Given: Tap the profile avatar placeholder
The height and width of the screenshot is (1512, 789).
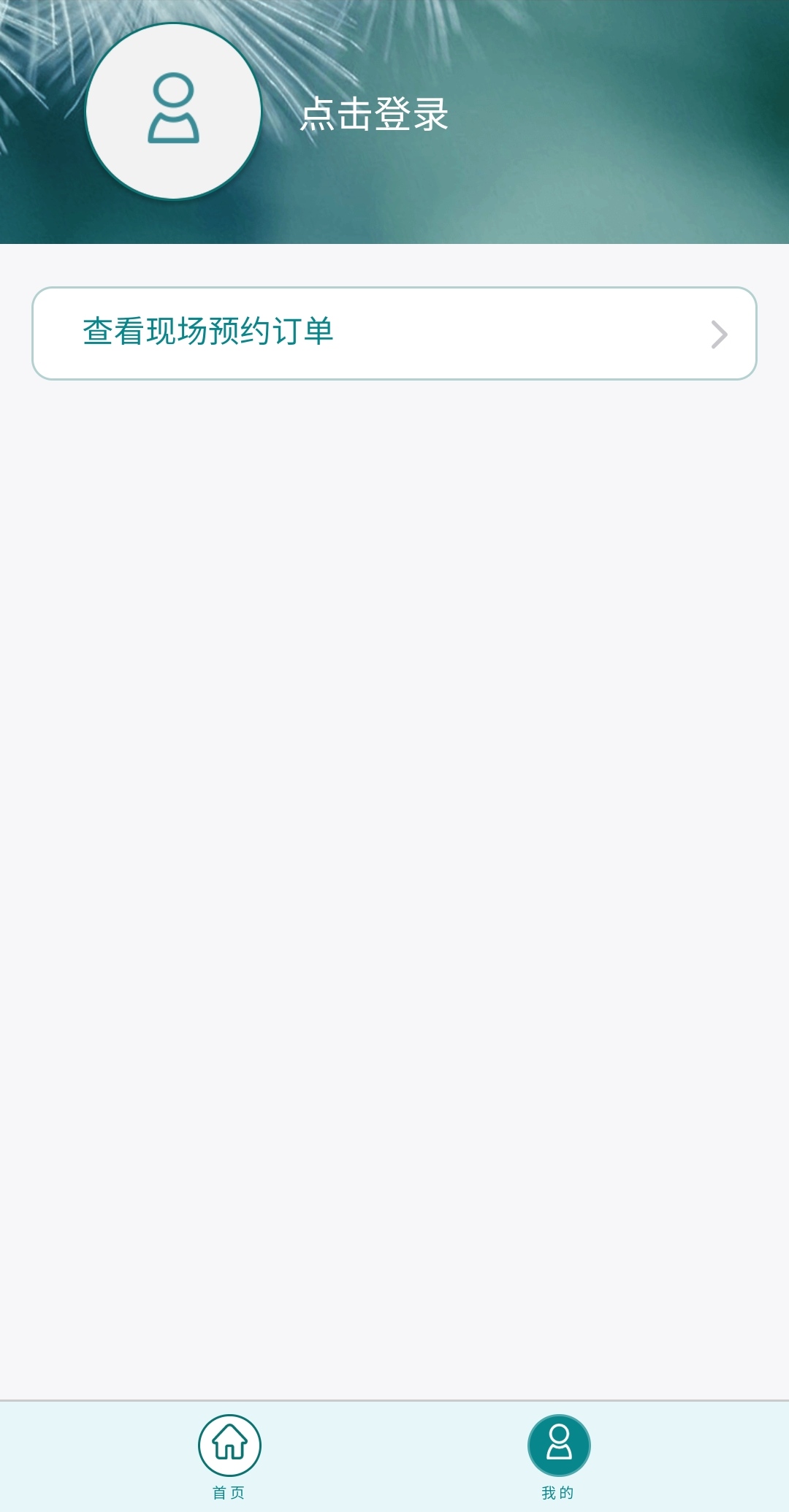Looking at the screenshot, I should [x=174, y=111].
